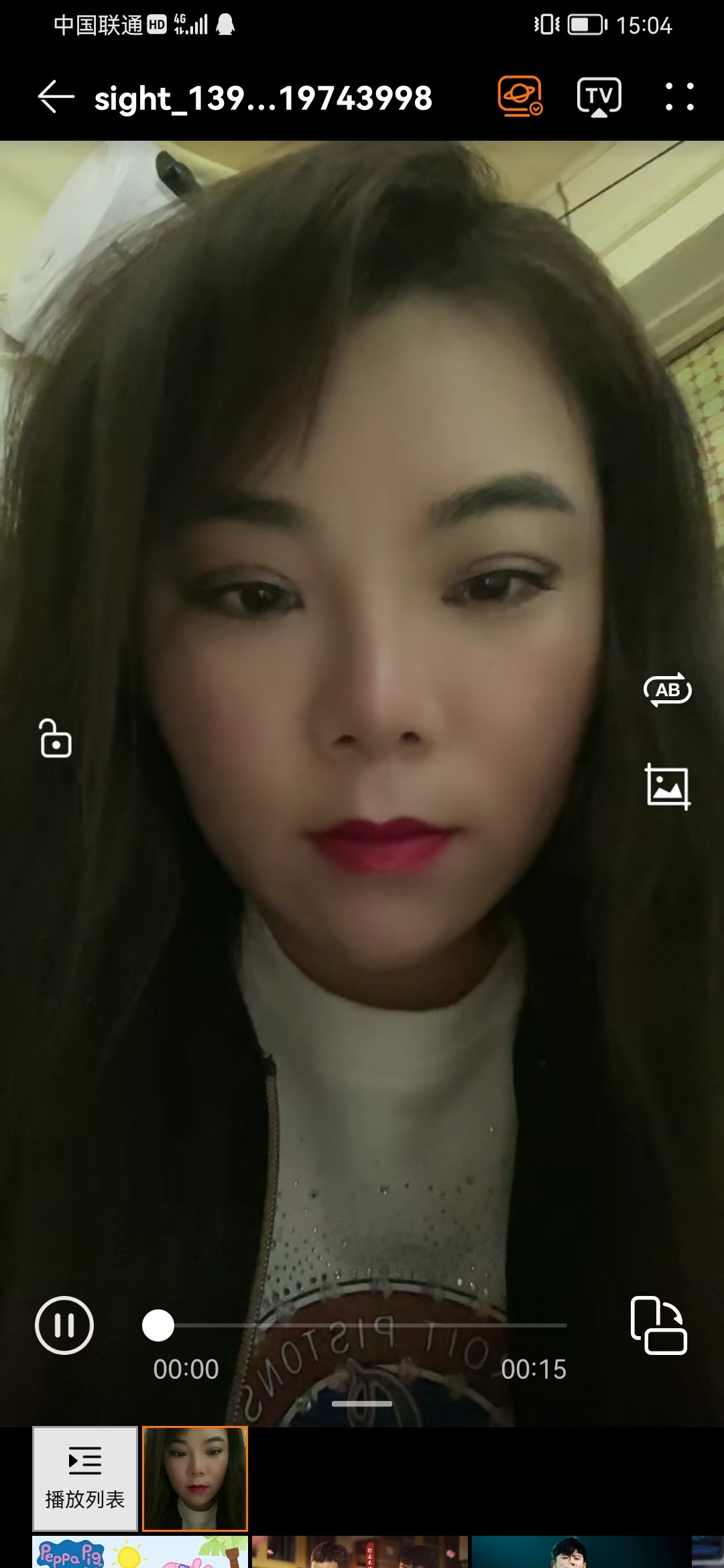Capture a screenshot of the video
The image size is (724, 1568).
click(x=667, y=786)
